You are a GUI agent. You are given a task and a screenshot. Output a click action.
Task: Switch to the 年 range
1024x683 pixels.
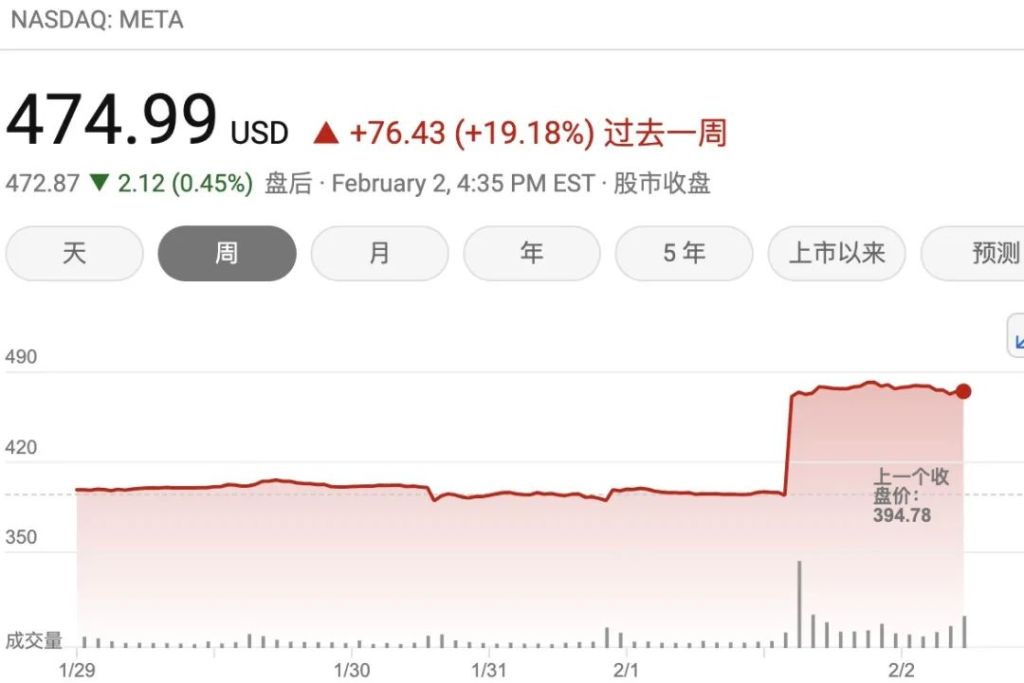click(531, 253)
